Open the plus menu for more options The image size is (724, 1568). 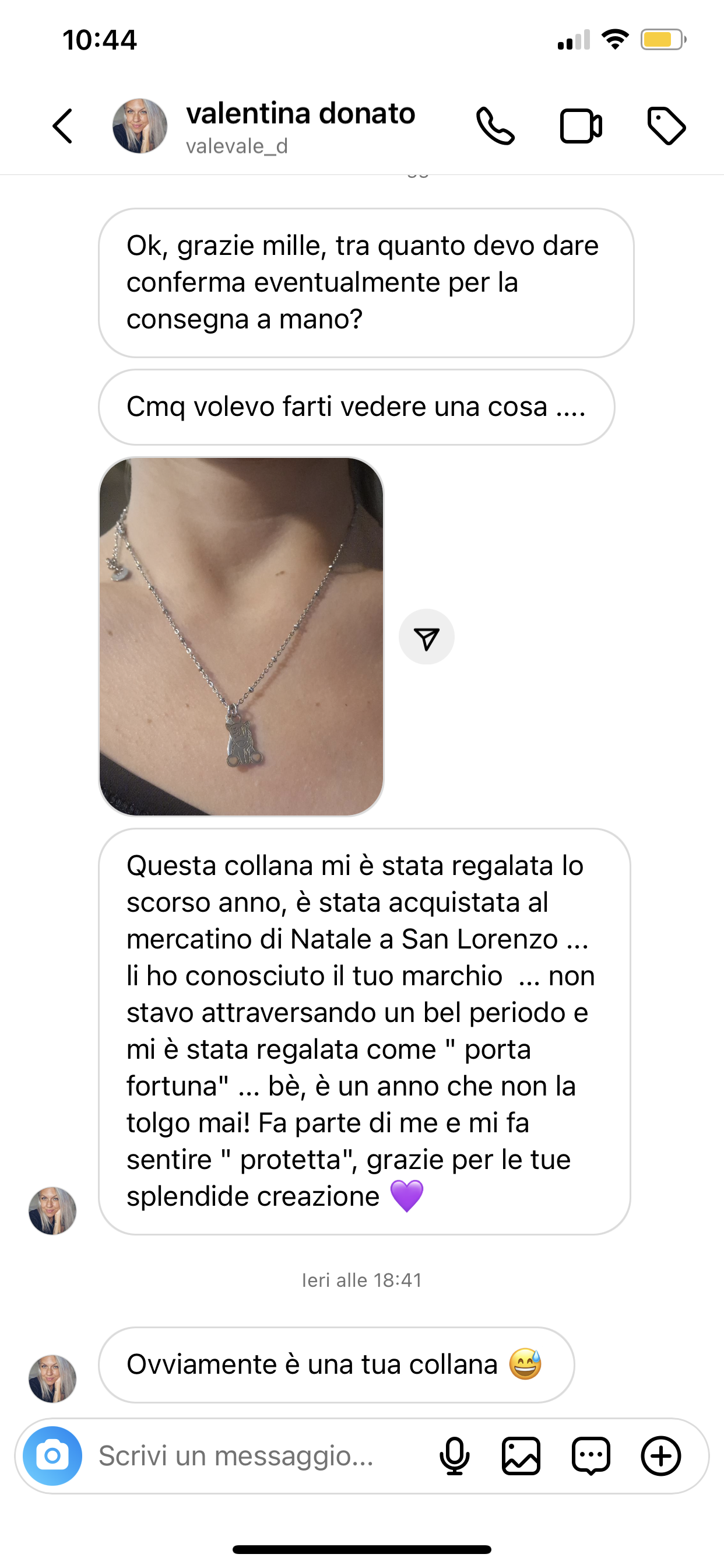(660, 1456)
